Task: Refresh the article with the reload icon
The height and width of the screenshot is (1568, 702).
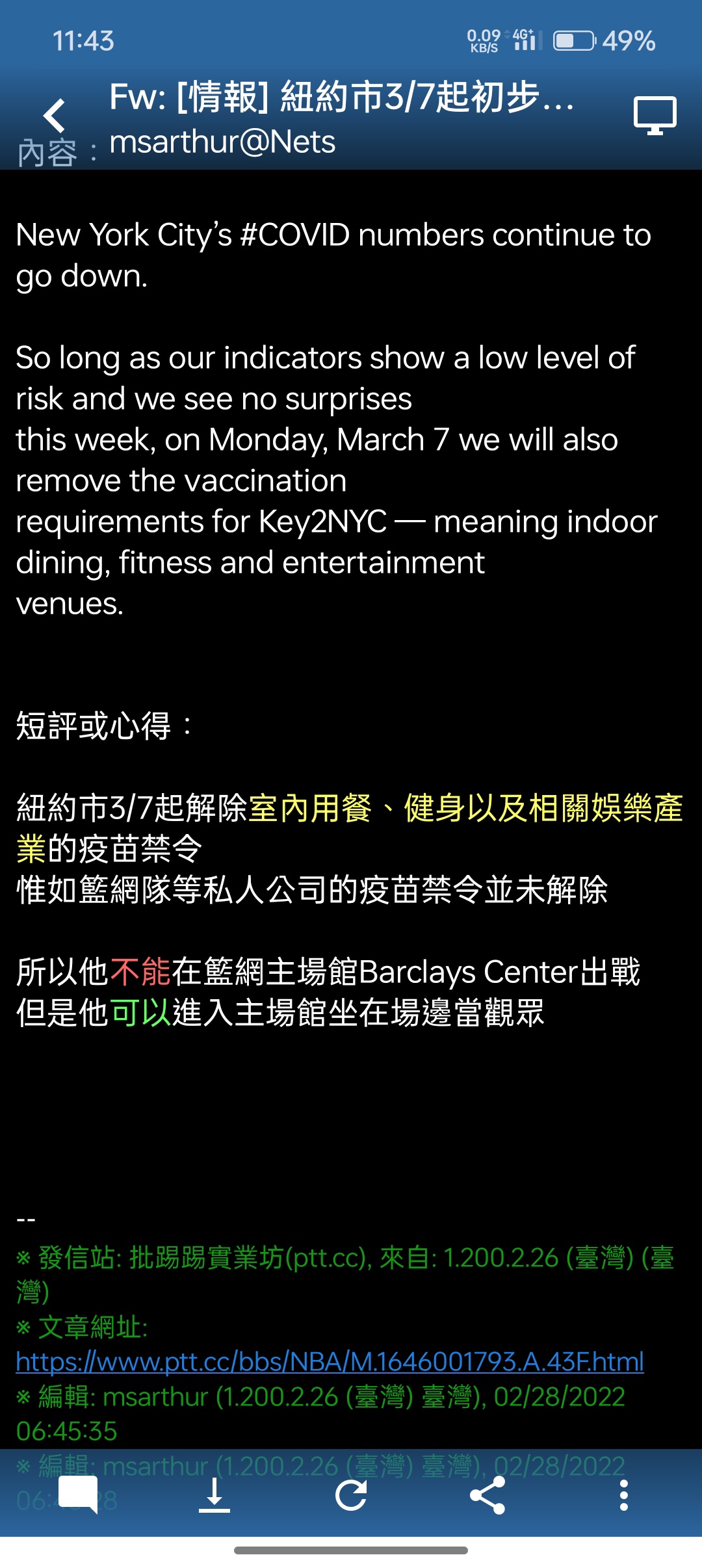Action: [x=351, y=1495]
